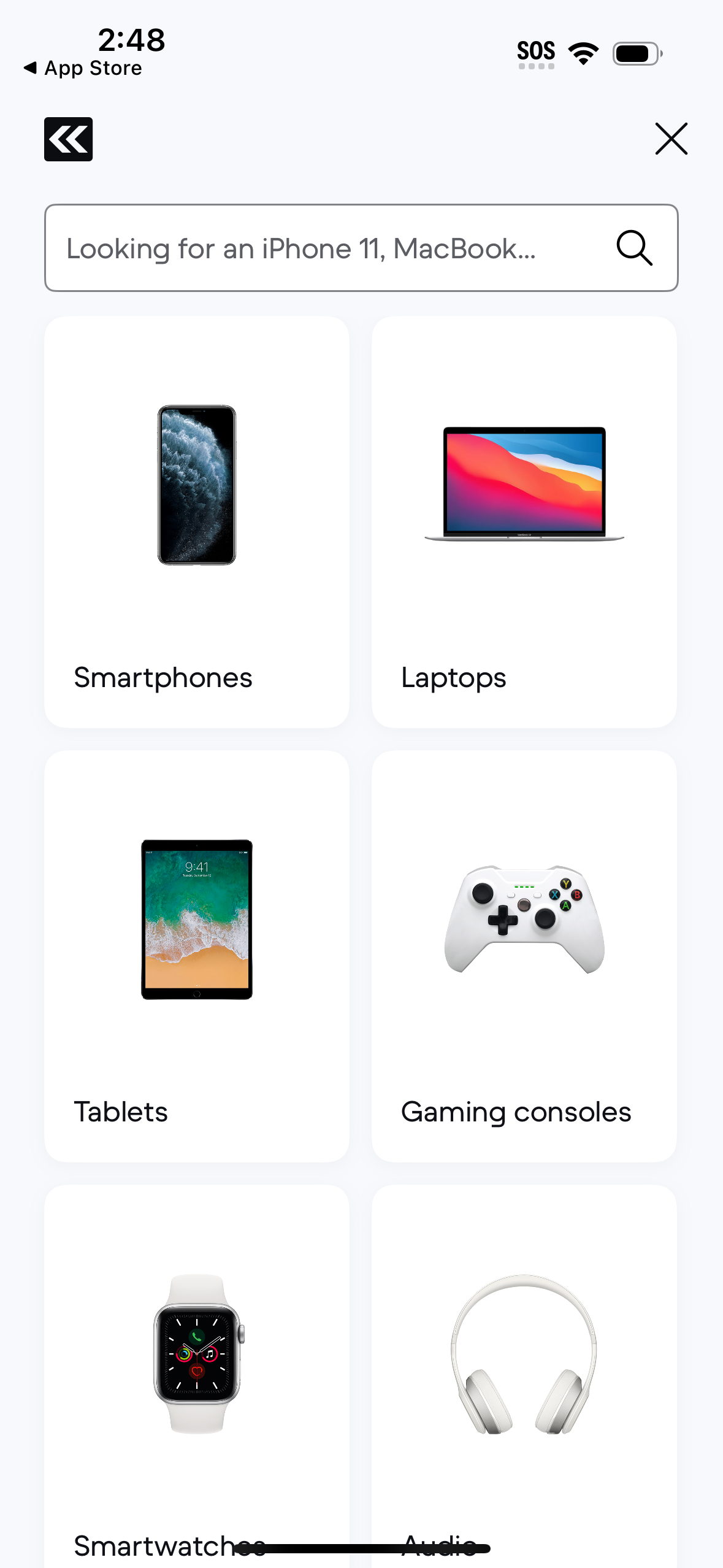Tap the battery indicator in status bar
Screen dimensions: 723x1568
coord(636,53)
